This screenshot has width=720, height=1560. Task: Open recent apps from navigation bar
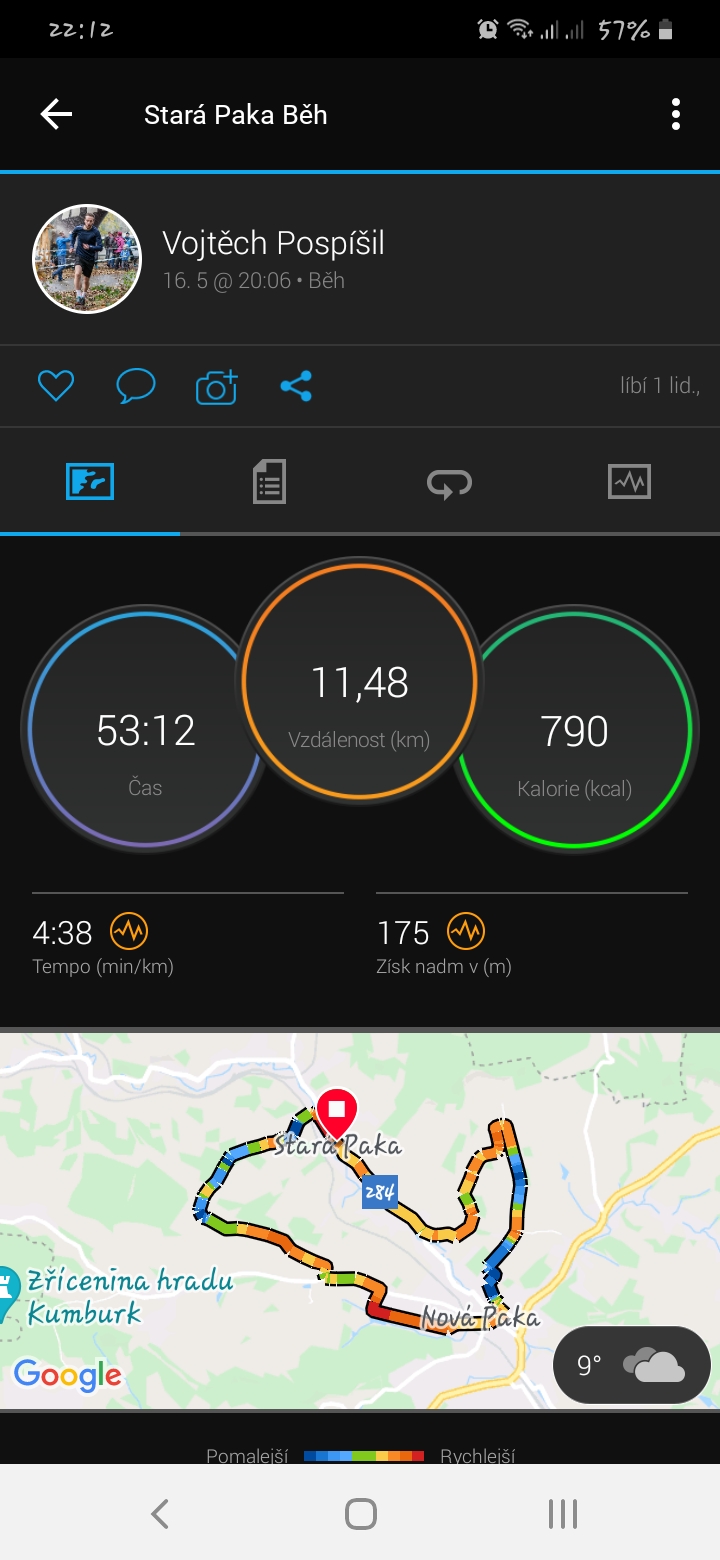(x=563, y=1514)
